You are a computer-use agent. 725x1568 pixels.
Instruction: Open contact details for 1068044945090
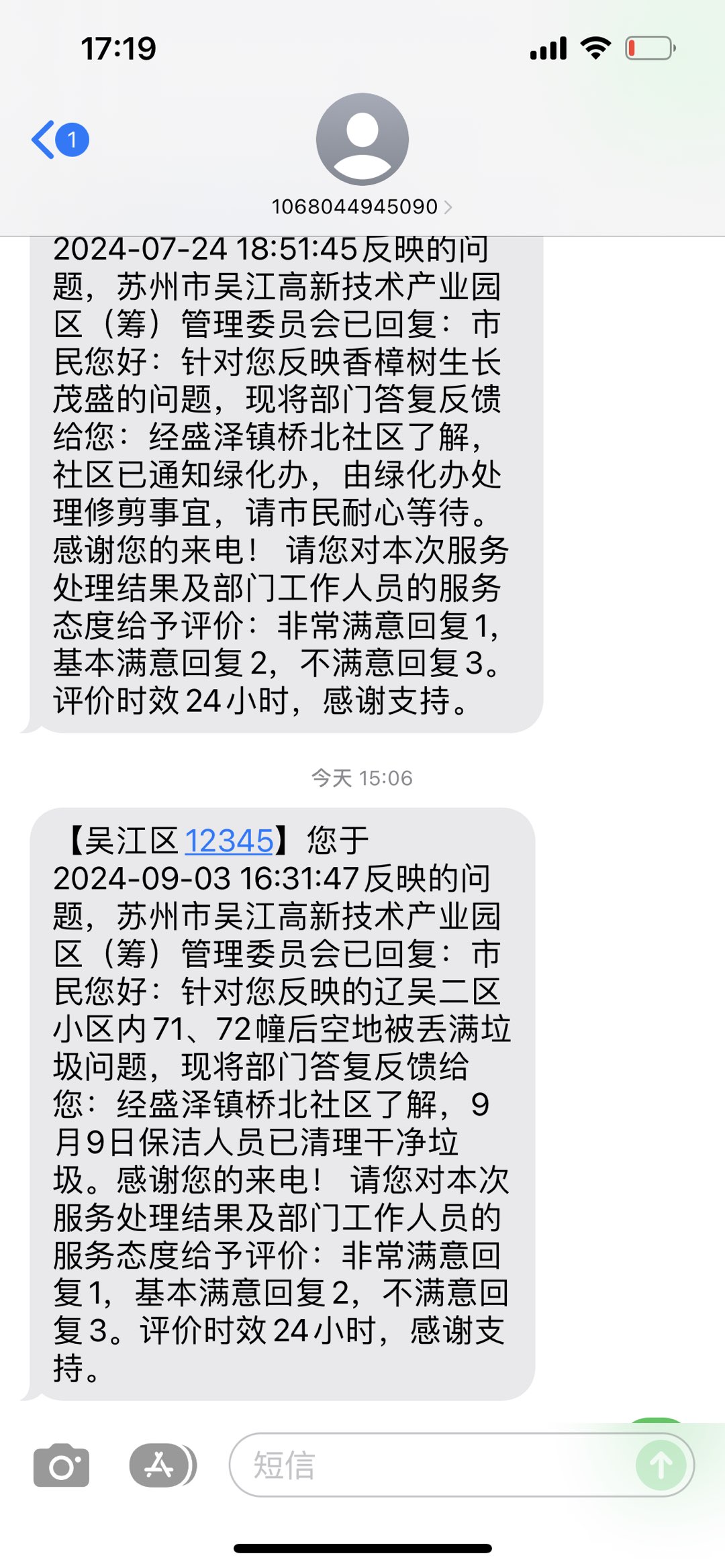(362, 207)
